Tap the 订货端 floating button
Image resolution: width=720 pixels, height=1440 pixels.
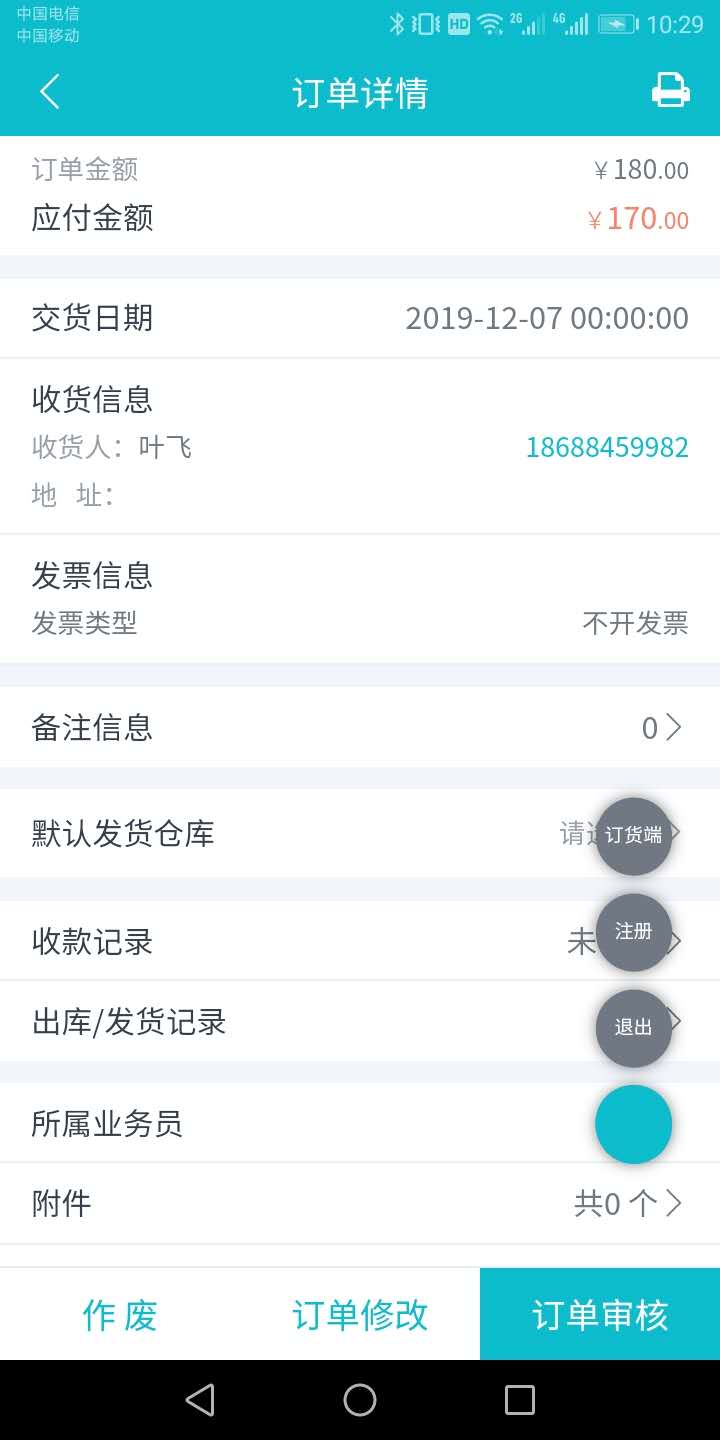click(634, 836)
